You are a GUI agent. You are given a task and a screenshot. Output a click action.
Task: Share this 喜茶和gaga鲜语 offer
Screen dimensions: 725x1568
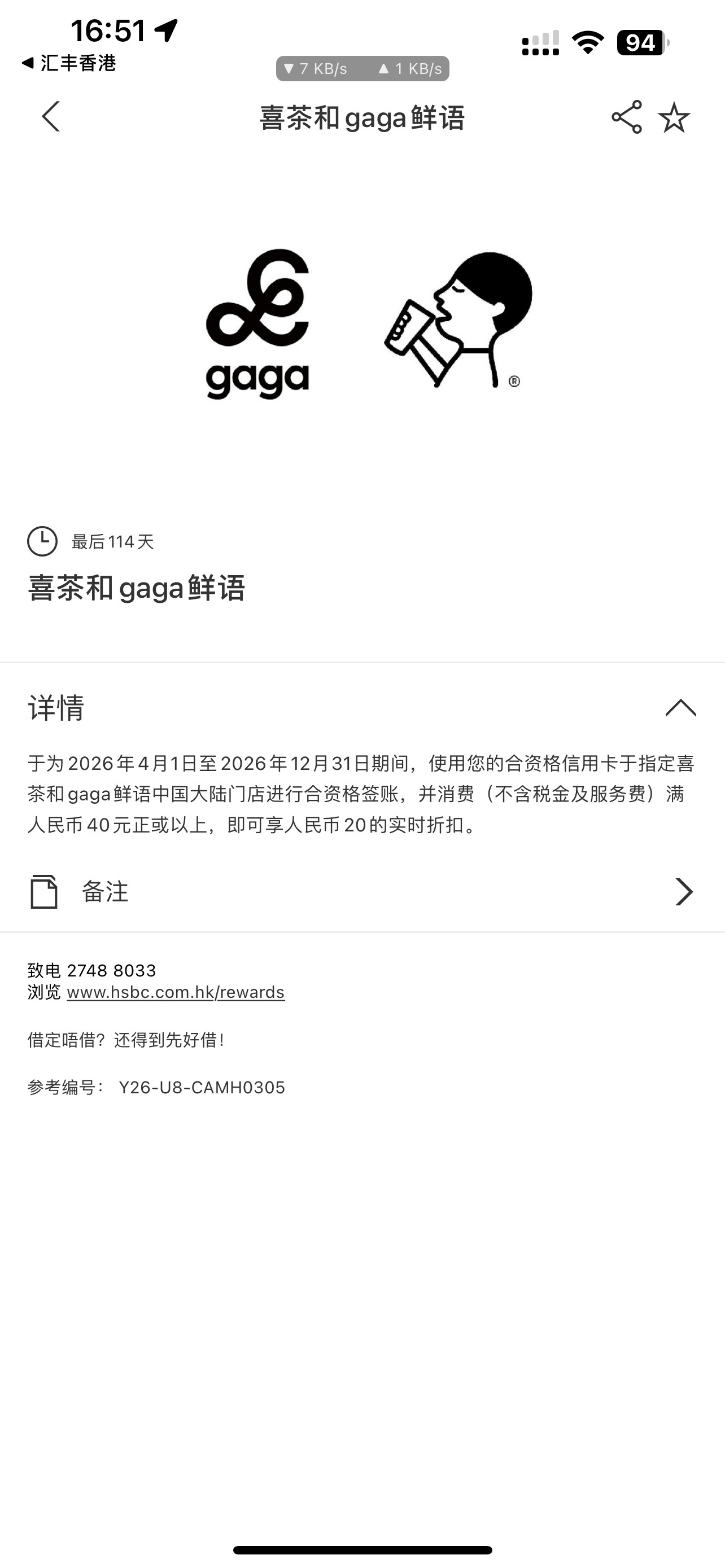[626, 117]
